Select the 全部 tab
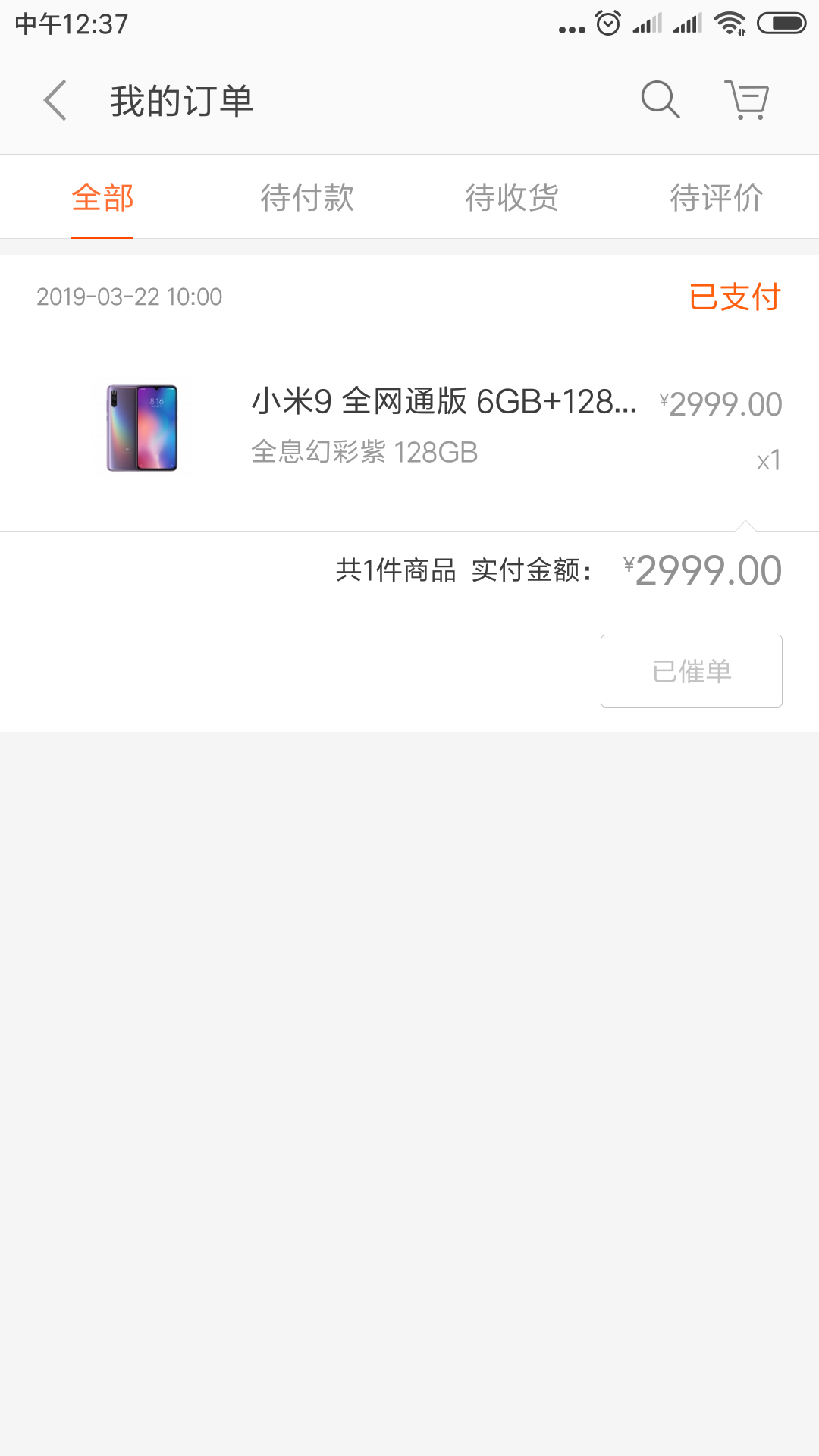 [102, 198]
